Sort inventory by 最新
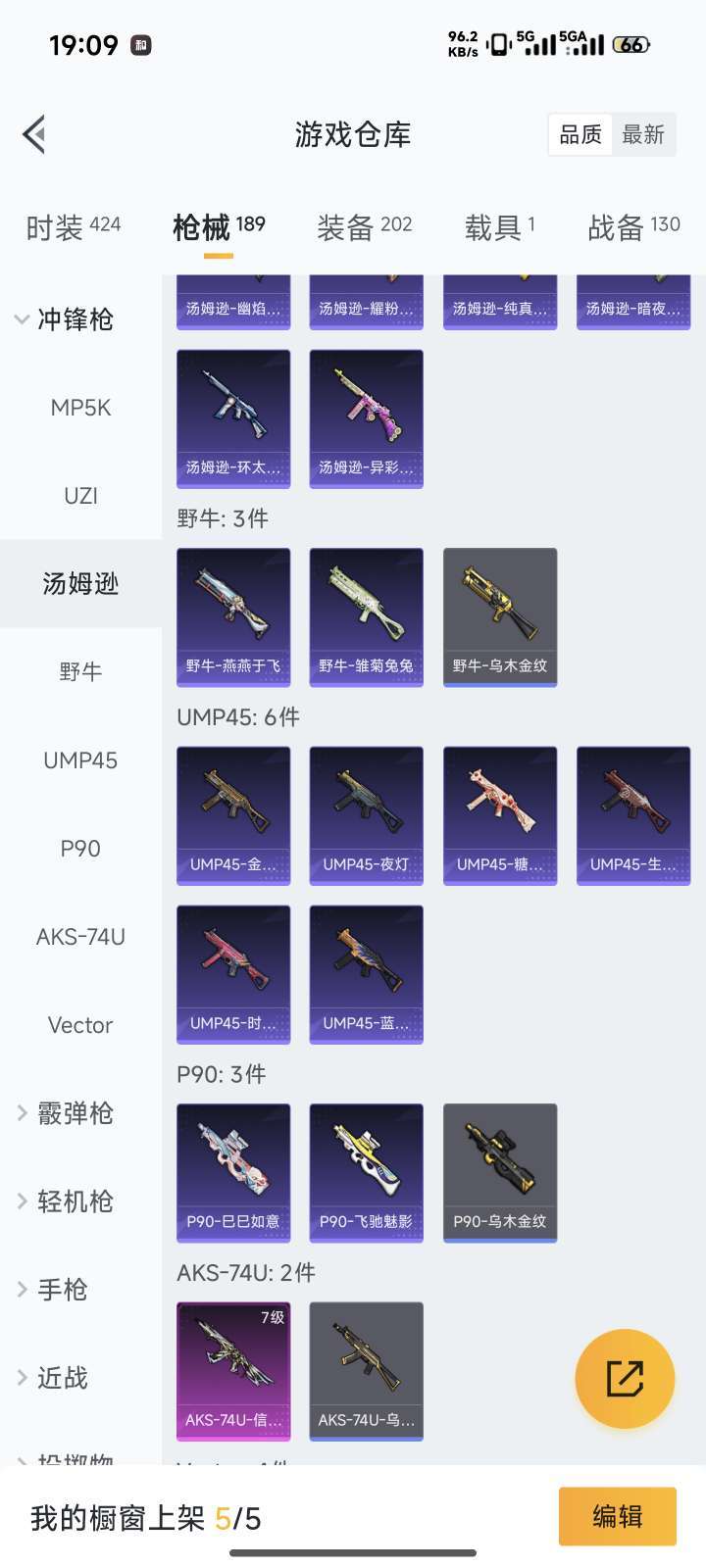The width and height of the screenshot is (706, 1568). pyautogui.click(x=643, y=134)
